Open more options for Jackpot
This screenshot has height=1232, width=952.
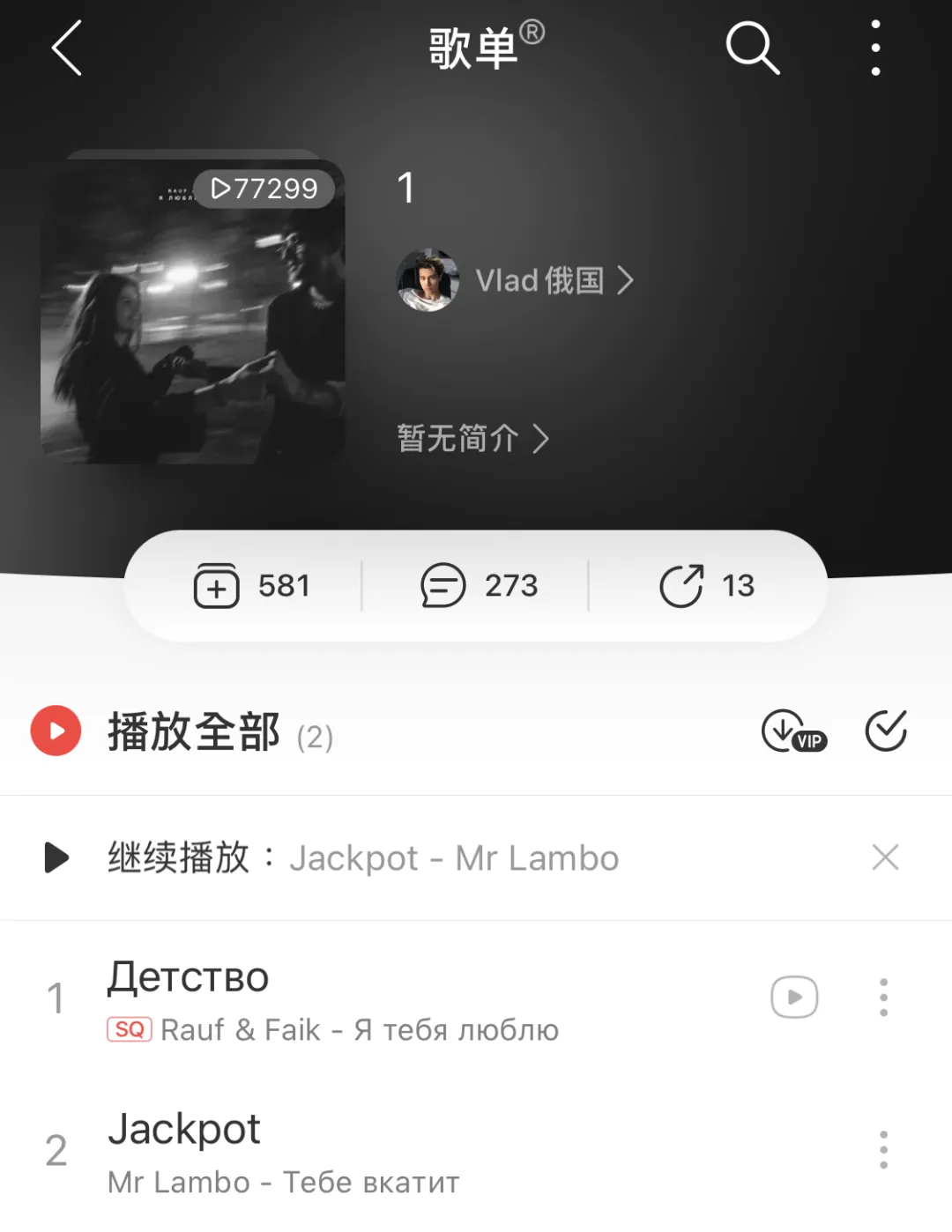(x=883, y=1150)
